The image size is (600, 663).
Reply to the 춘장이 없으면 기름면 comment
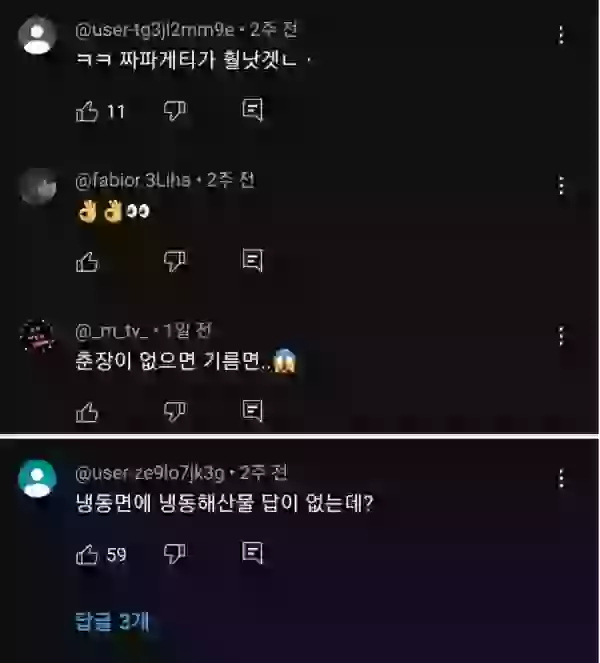(253, 410)
